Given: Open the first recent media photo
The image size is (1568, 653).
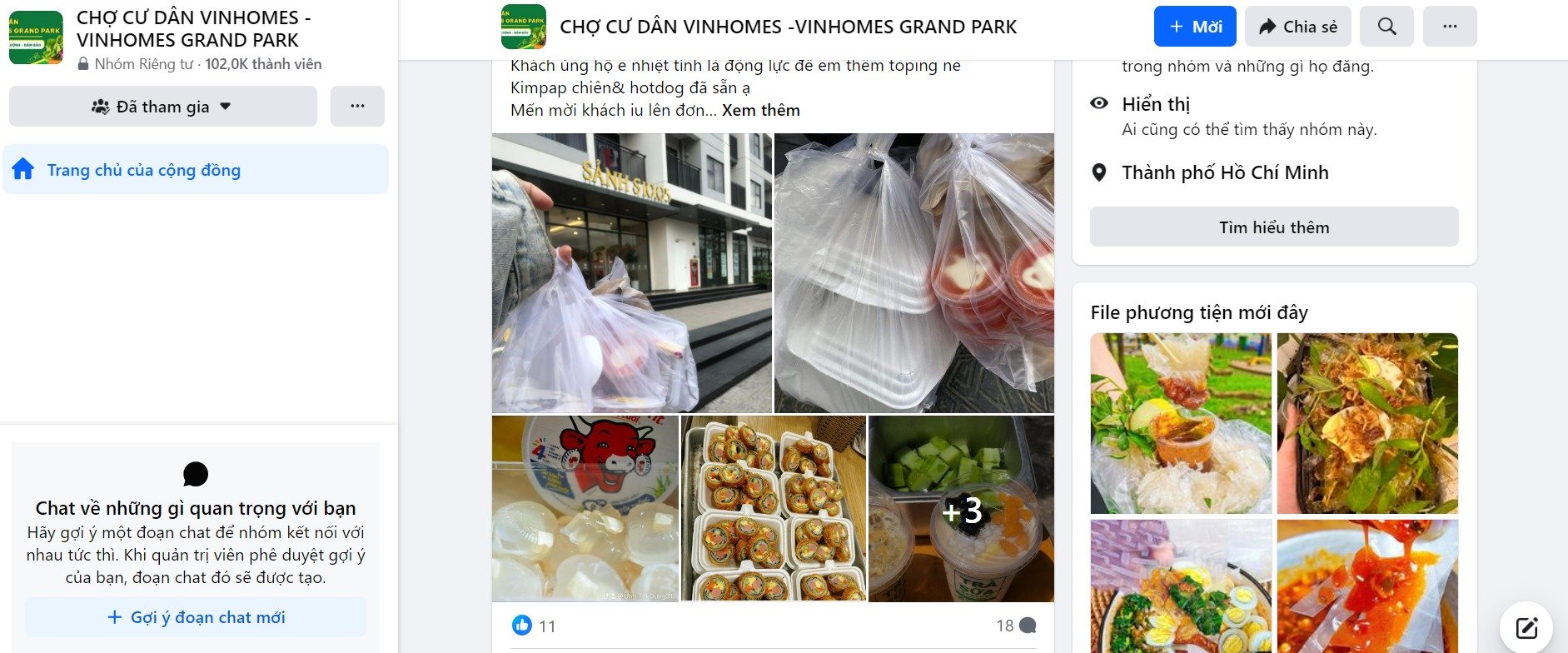Looking at the screenshot, I should click(x=1180, y=423).
